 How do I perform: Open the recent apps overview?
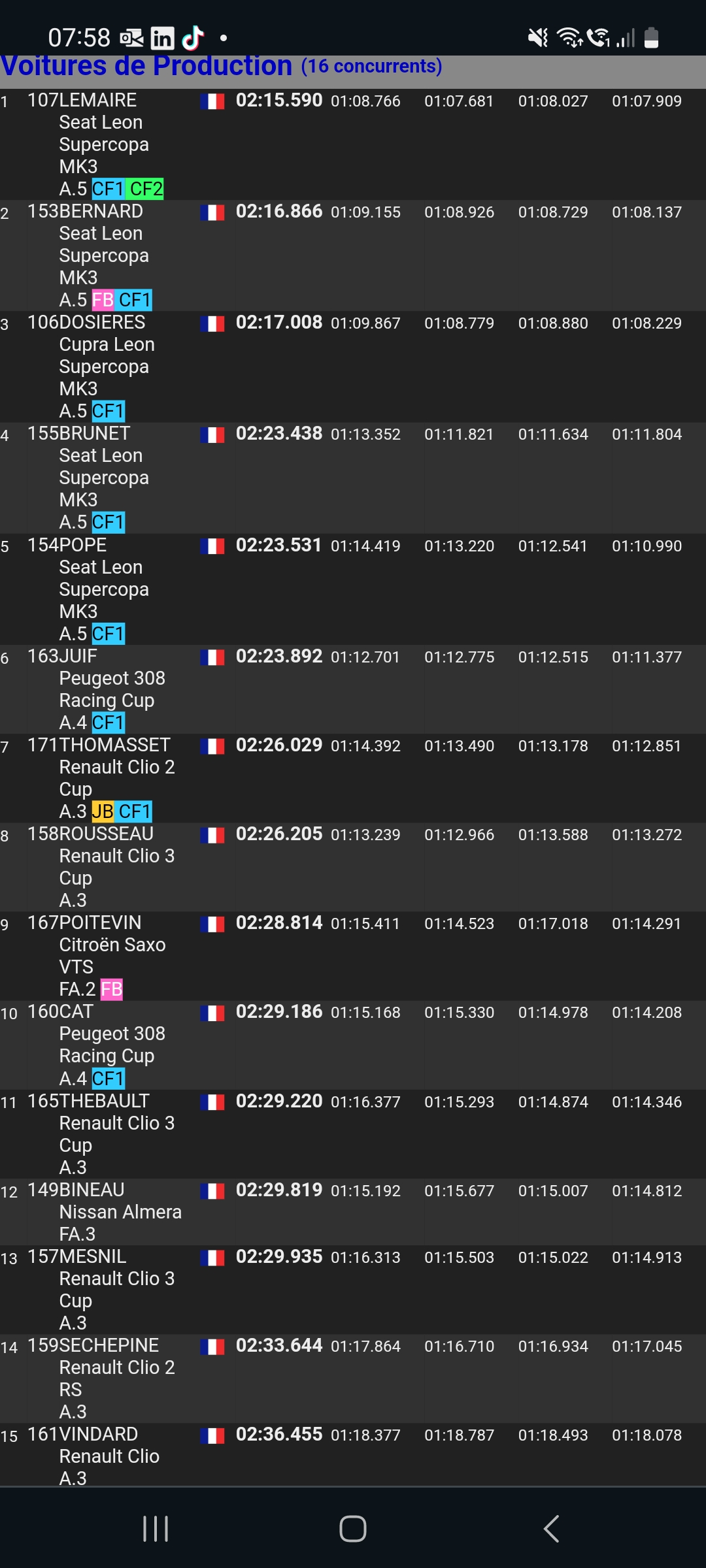[x=156, y=1529]
